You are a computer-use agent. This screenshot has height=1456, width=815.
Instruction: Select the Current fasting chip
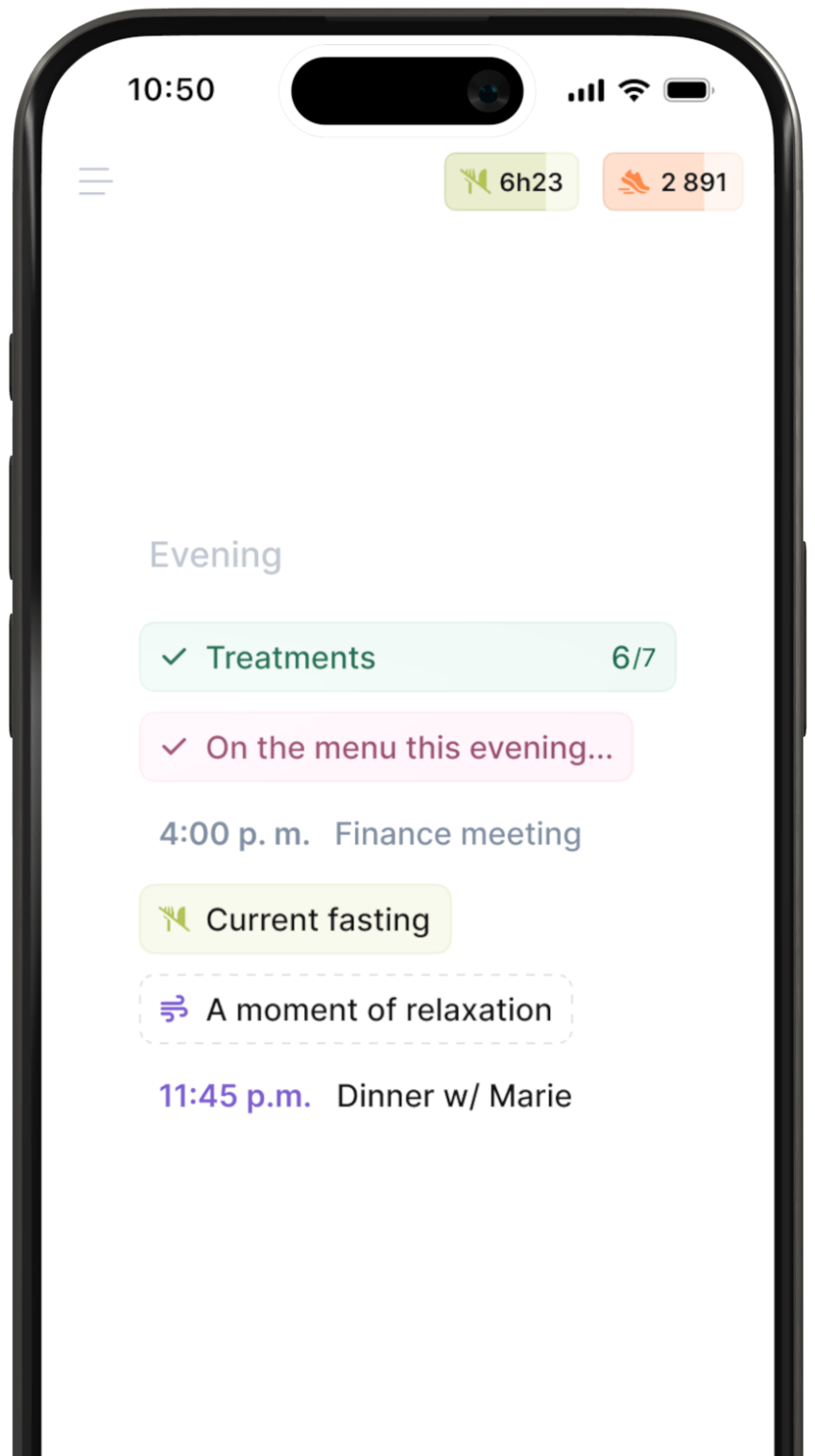coord(295,920)
